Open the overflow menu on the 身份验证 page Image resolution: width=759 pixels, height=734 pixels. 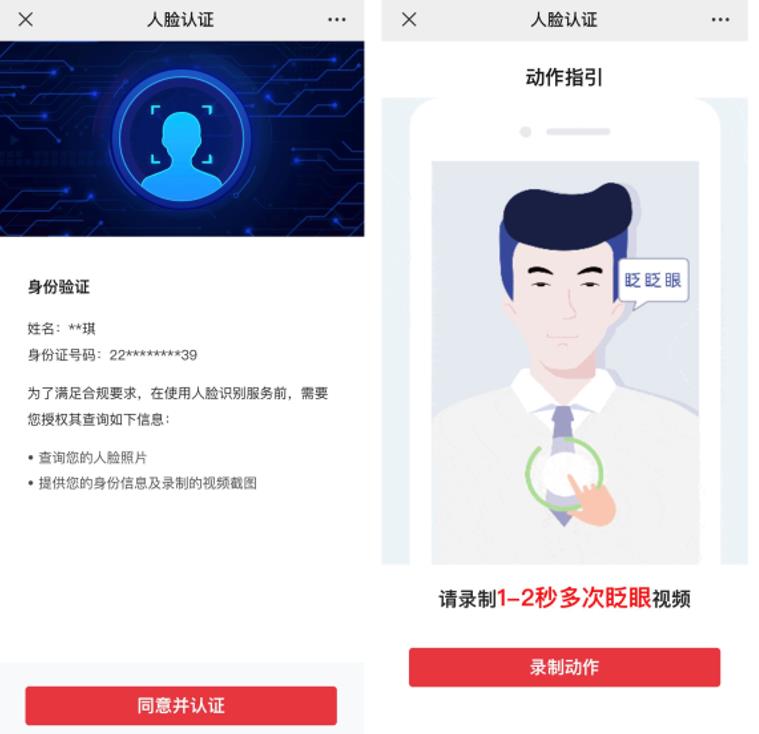pos(337,19)
